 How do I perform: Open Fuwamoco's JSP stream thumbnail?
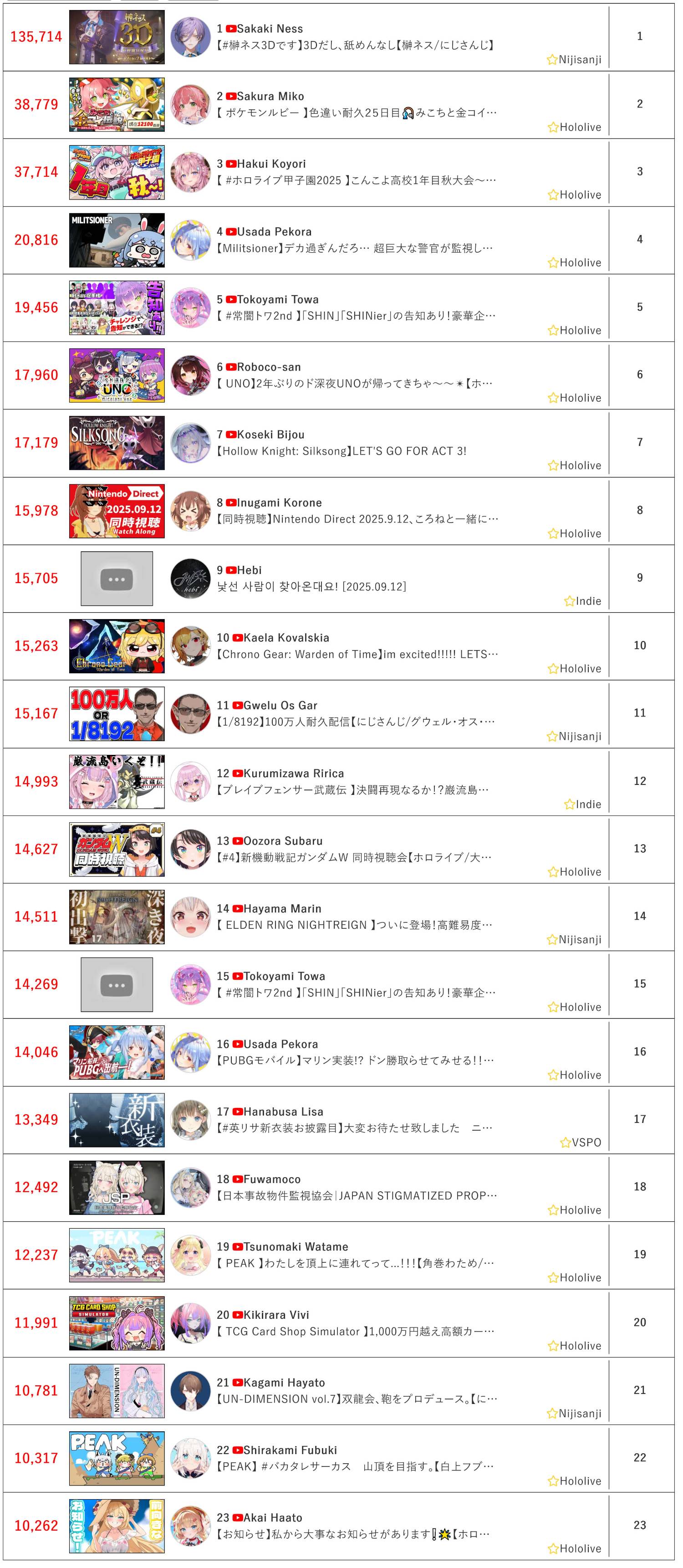pos(117,1188)
